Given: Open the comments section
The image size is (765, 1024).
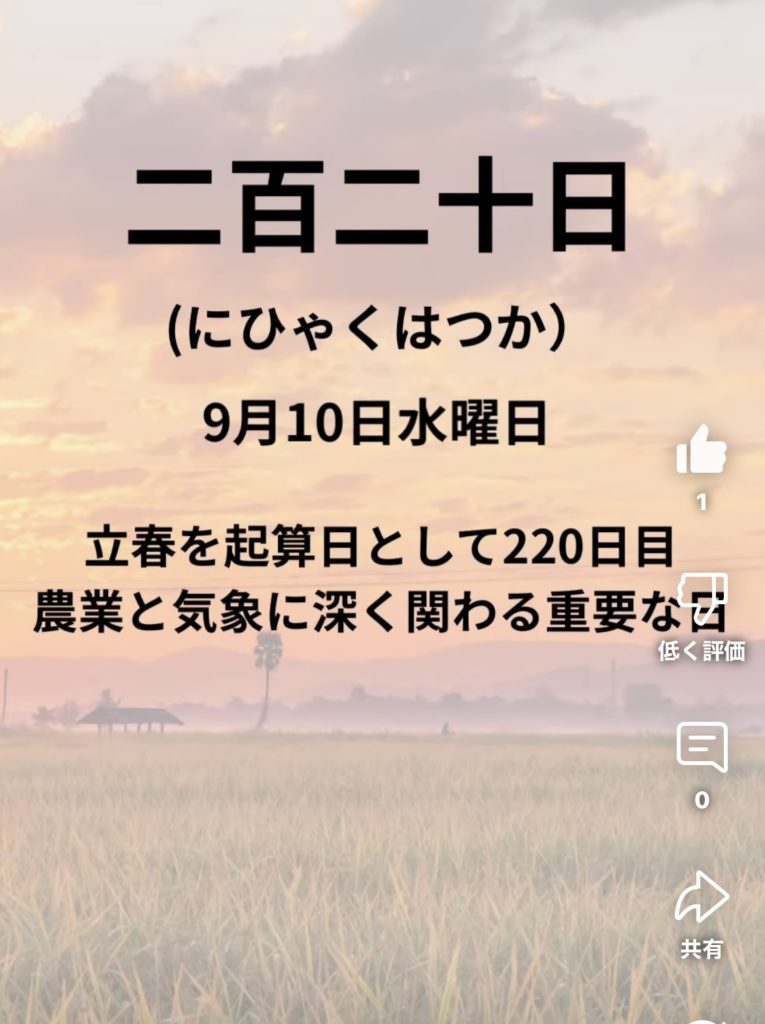Looking at the screenshot, I should pyautogui.click(x=701, y=747).
